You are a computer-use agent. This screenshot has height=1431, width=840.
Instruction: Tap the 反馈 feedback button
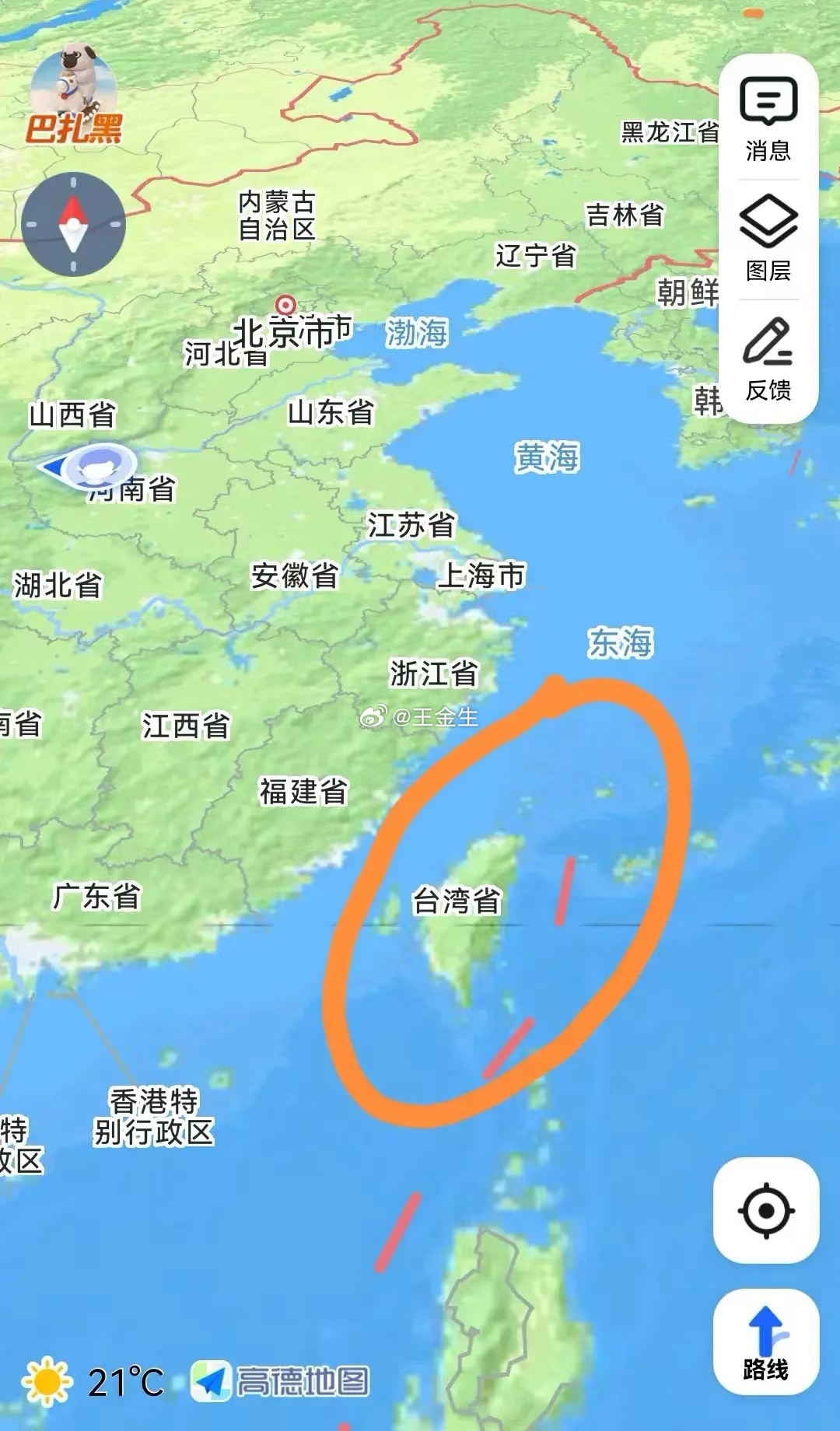(768, 359)
